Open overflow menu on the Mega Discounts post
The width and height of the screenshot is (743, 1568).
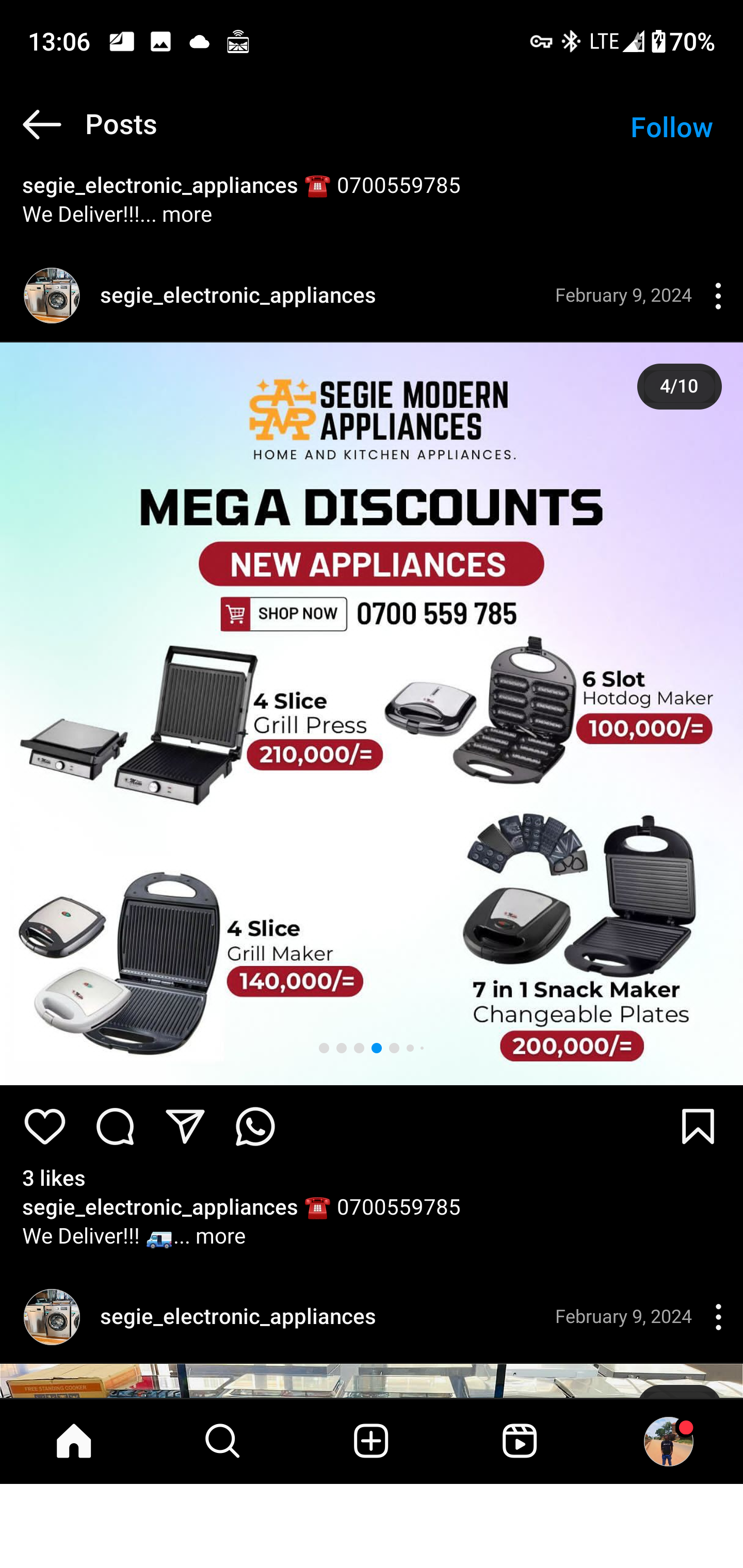coord(717,296)
